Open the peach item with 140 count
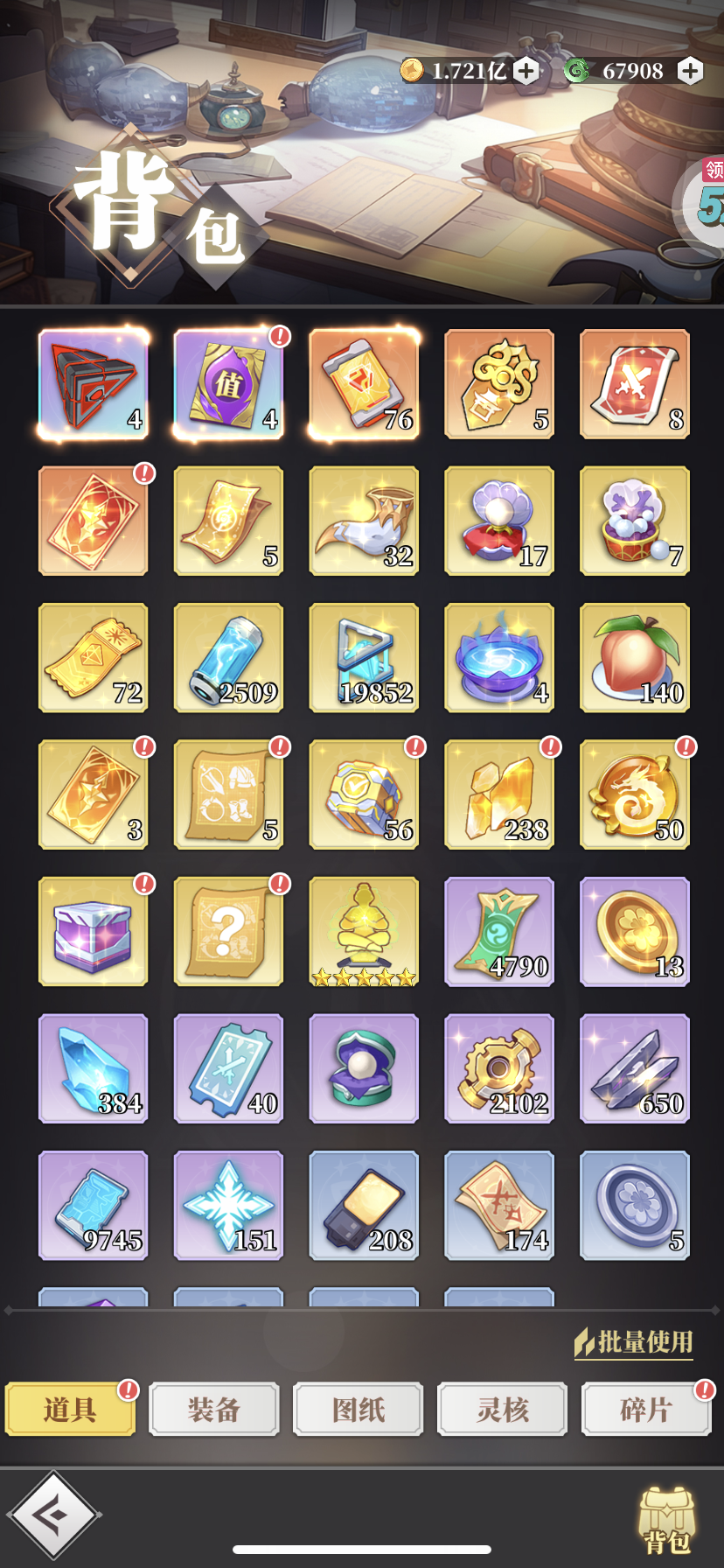Image resolution: width=724 pixels, height=1568 pixels. (x=635, y=657)
